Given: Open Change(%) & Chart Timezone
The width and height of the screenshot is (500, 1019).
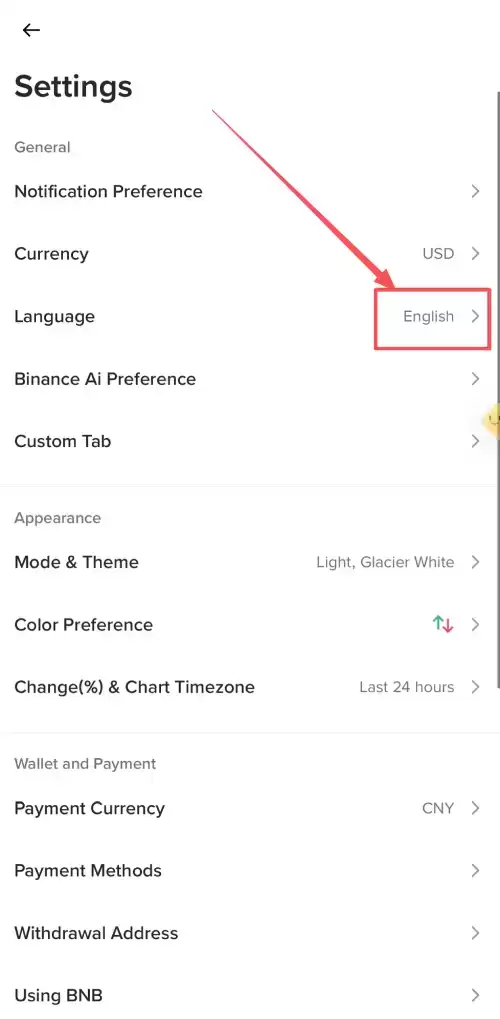Looking at the screenshot, I should point(248,687).
